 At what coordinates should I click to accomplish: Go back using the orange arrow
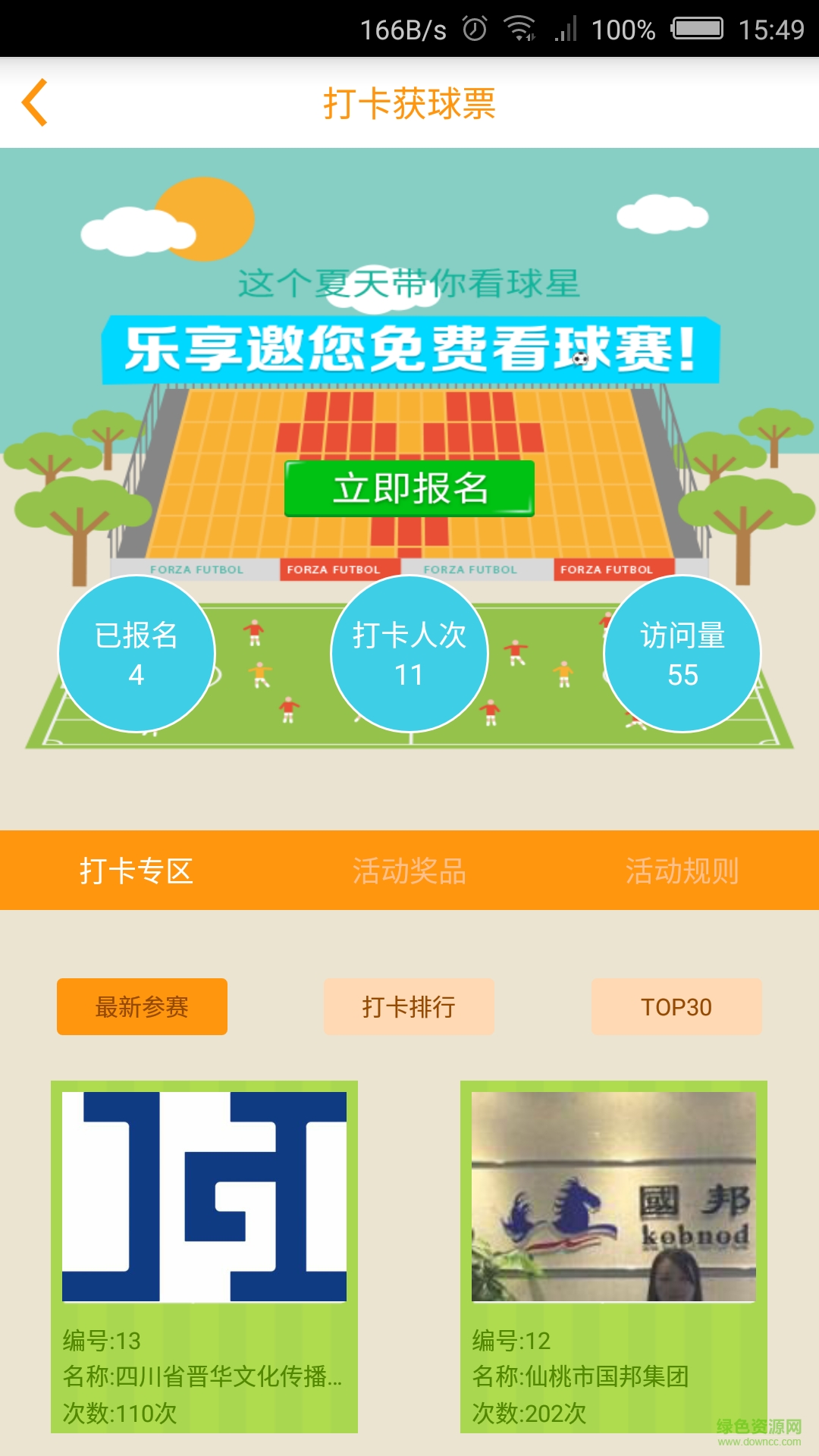[x=35, y=102]
